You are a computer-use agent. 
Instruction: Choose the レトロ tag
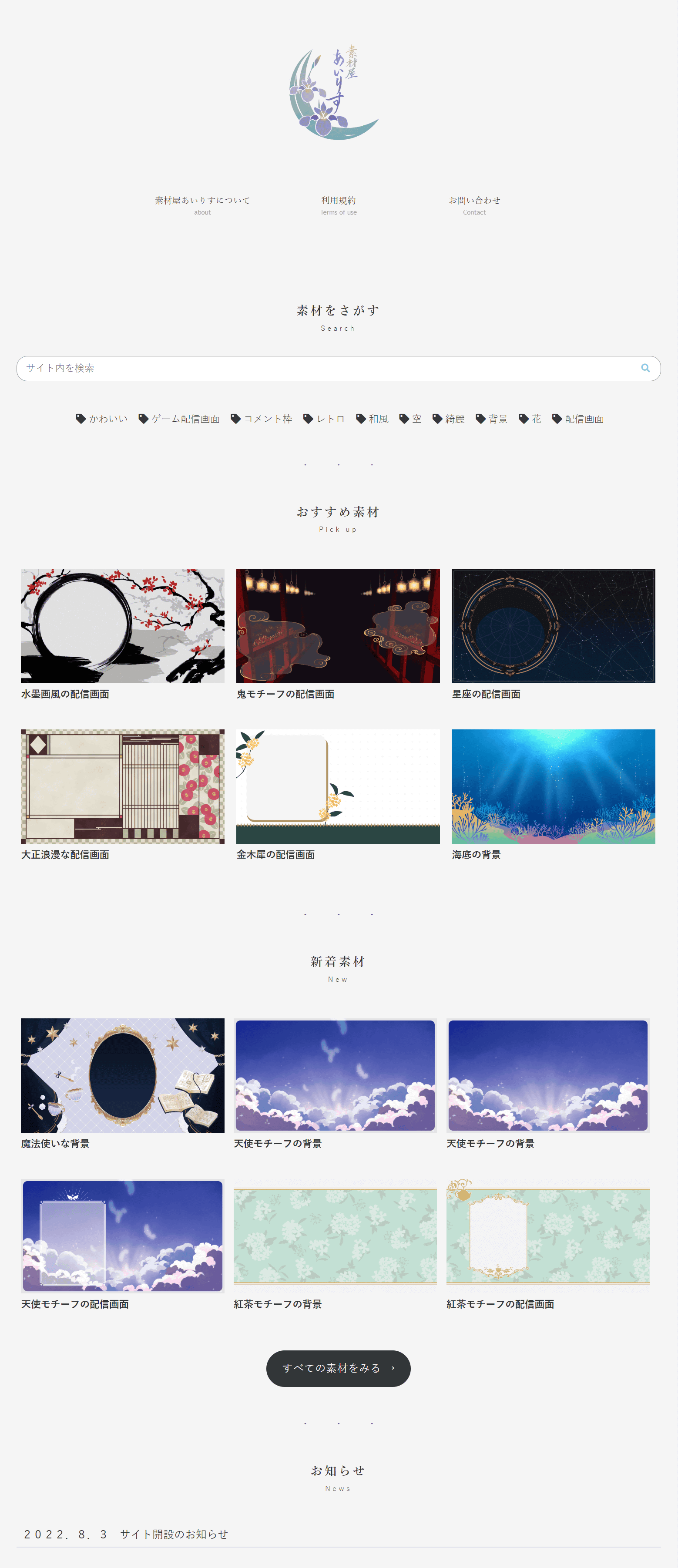tap(324, 419)
